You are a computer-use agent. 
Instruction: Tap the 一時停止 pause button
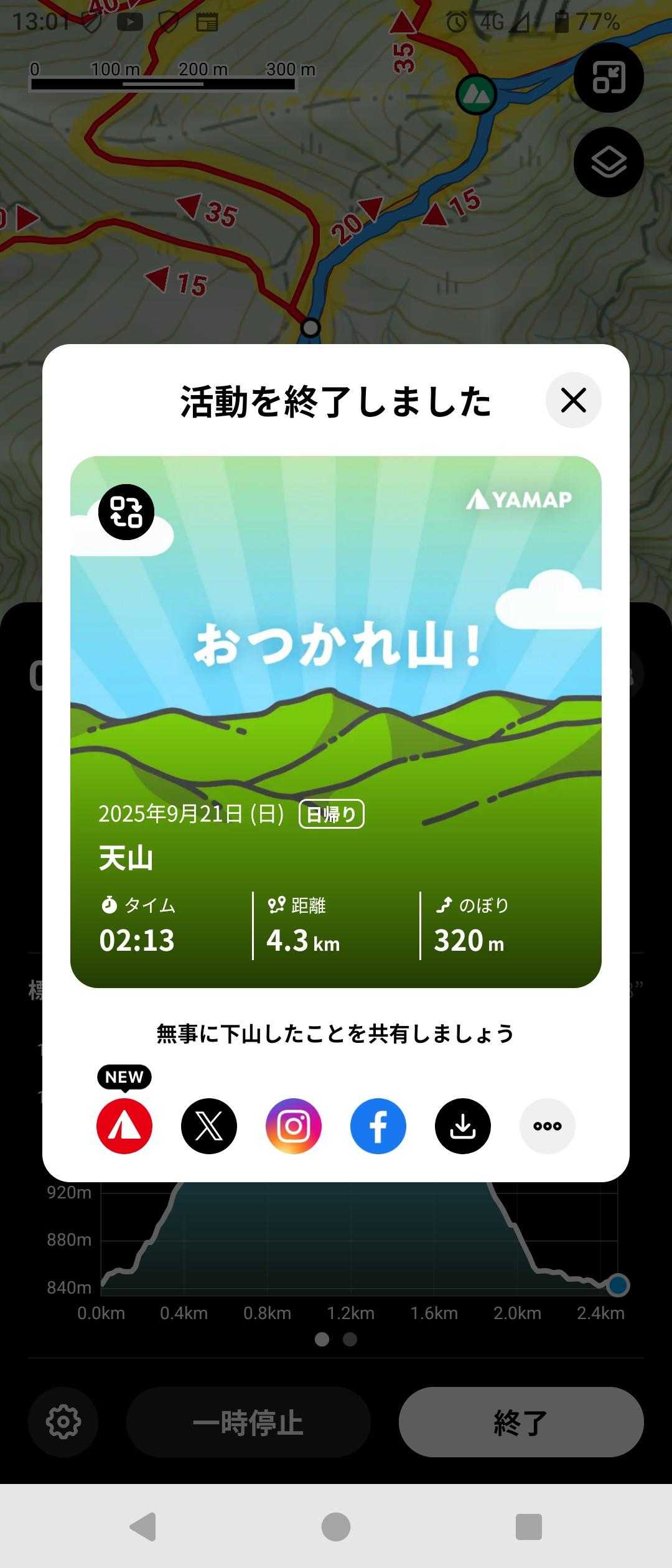click(248, 1422)
